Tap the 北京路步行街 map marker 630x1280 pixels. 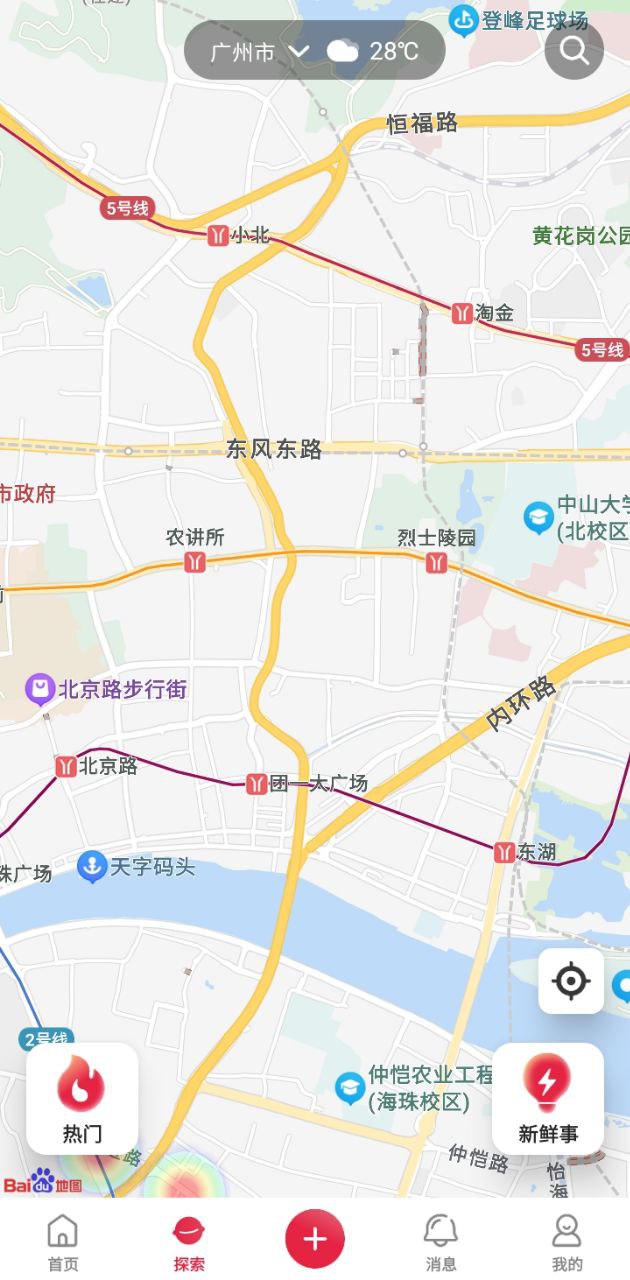point(41,689)
